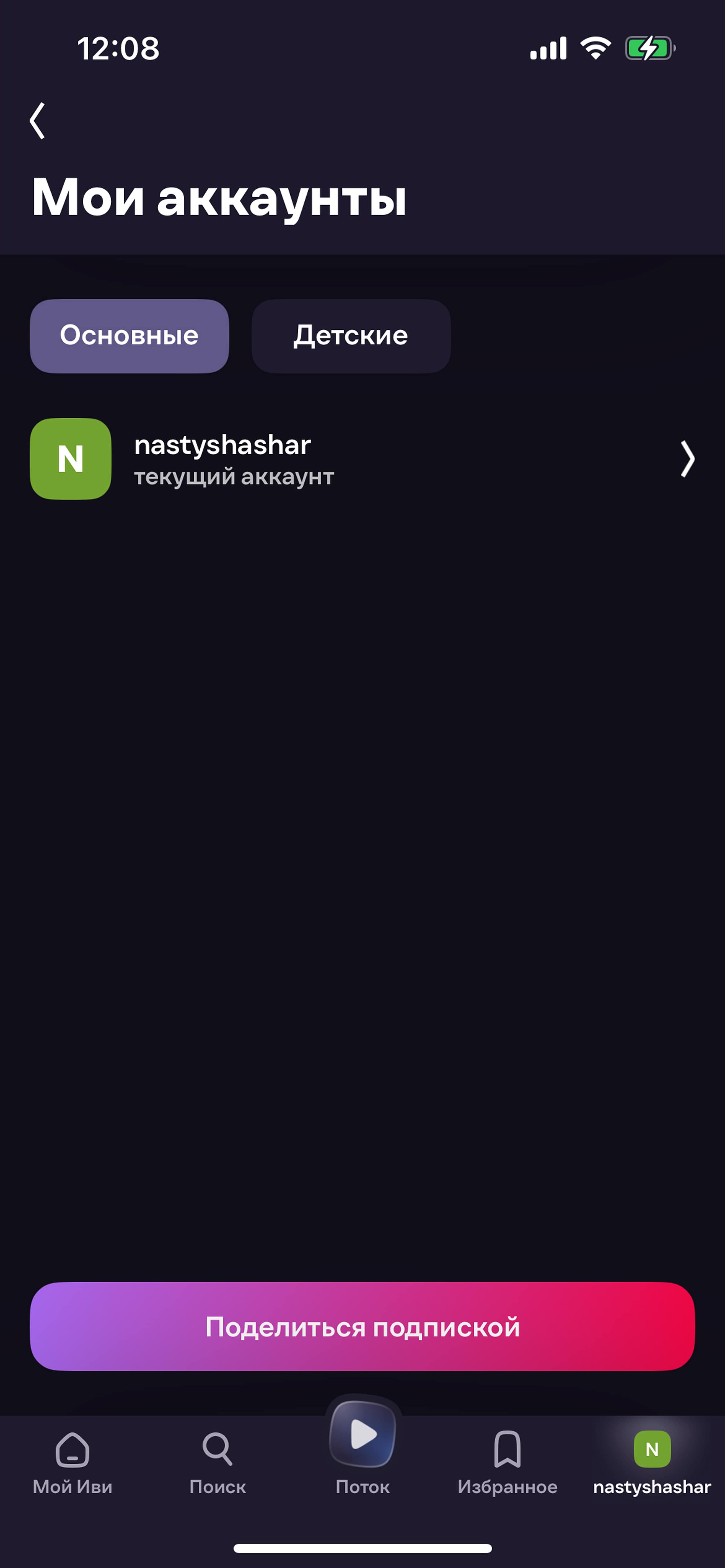The width and height of the screenshot is (725, 1568).
Task: Tap the Поделиться подпиской button
Action: [x=362, y=1326]
